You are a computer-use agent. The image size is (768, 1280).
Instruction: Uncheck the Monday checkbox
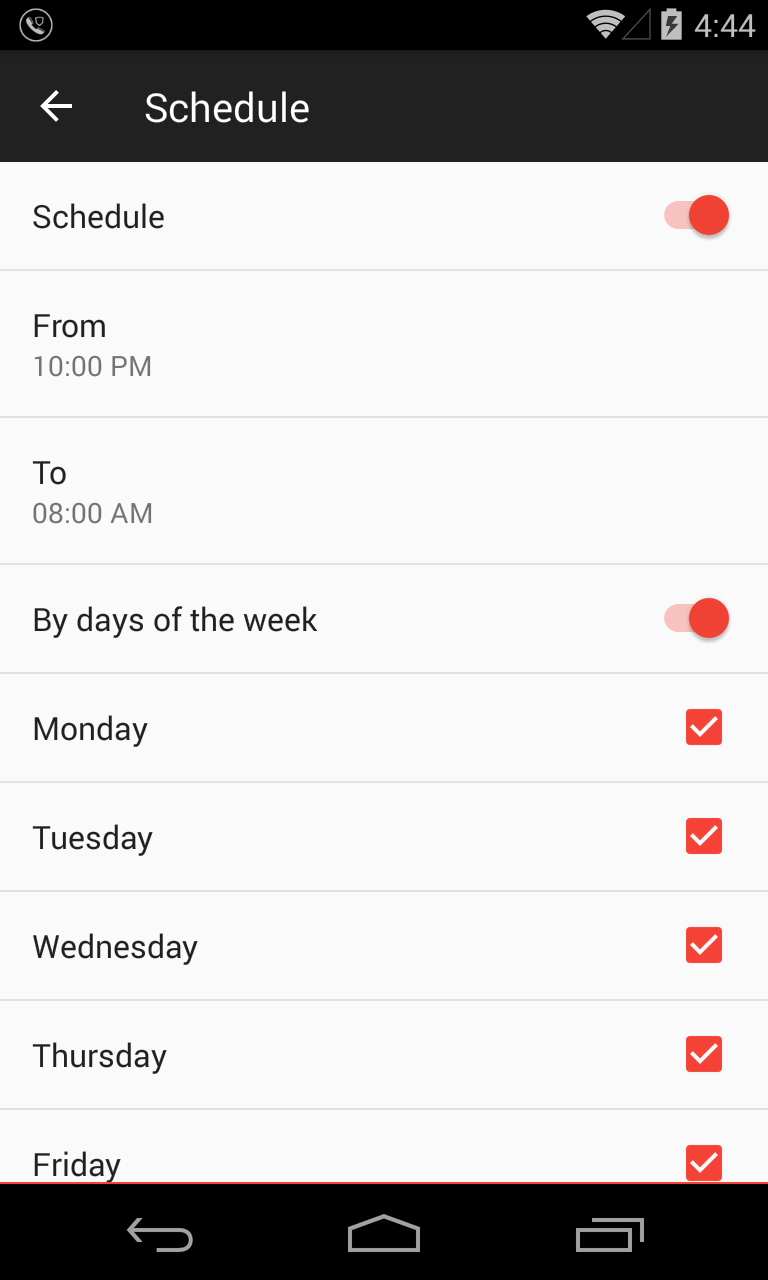pyautogui.click(x=704, y=727)
